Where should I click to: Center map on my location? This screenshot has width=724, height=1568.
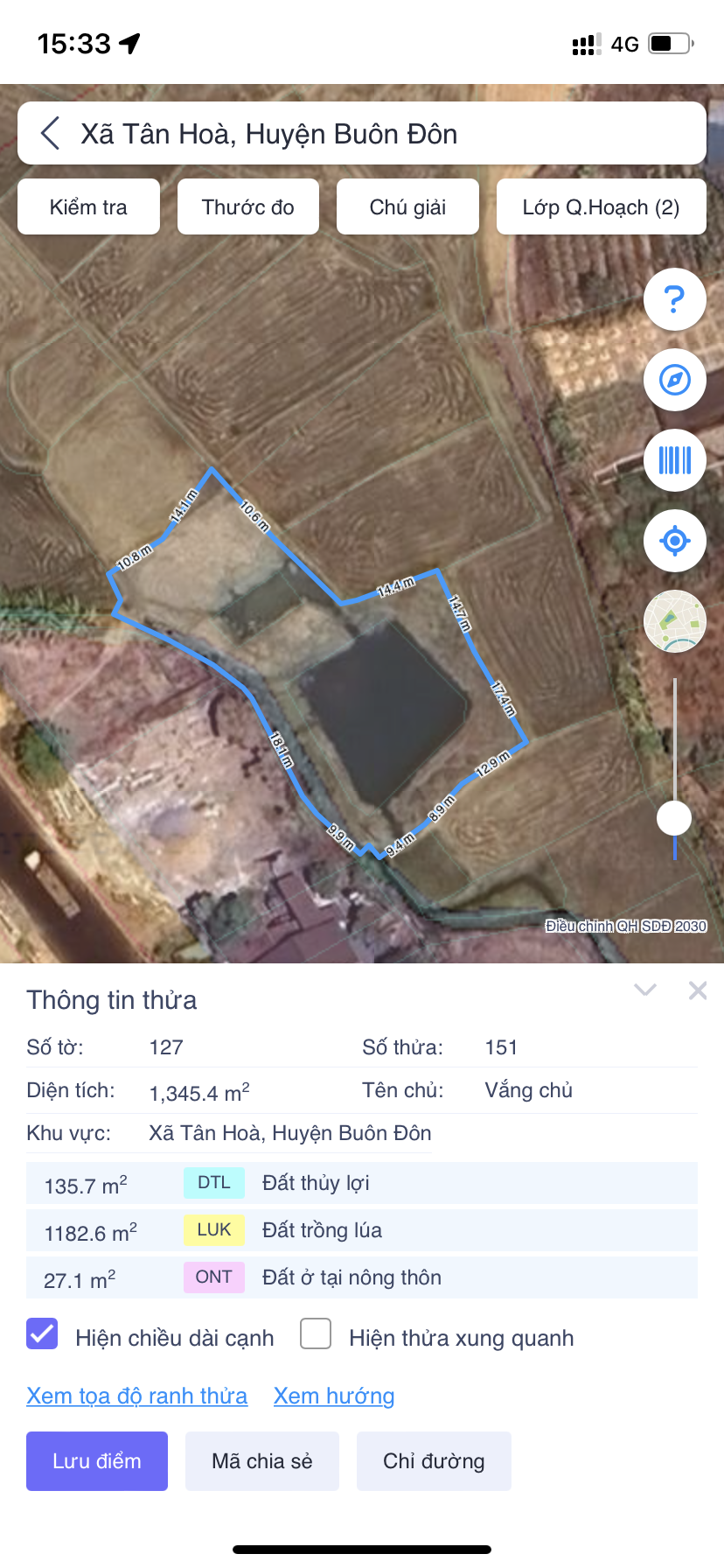674,541
